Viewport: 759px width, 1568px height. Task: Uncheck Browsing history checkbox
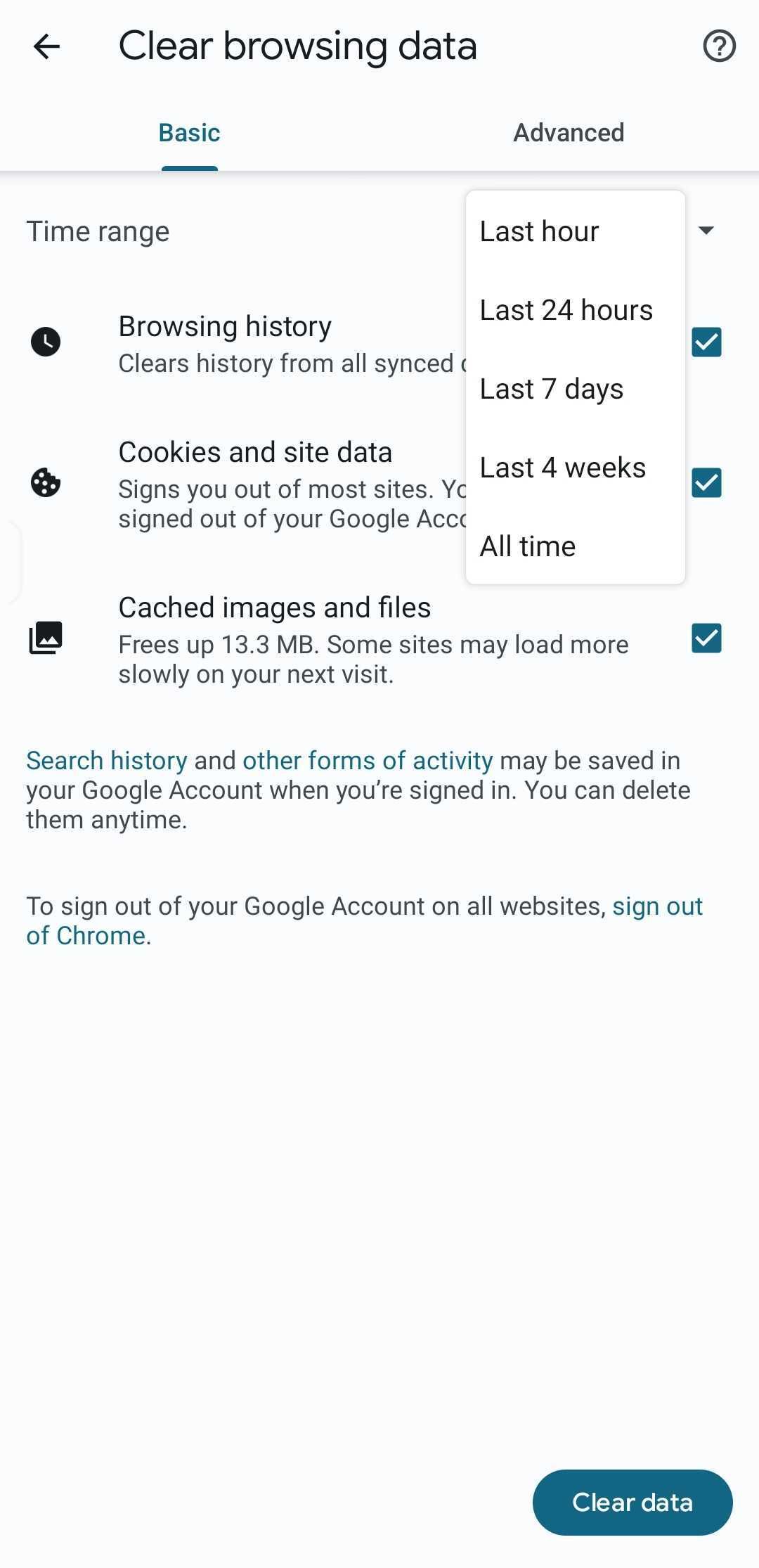click(x=706, y=342)
